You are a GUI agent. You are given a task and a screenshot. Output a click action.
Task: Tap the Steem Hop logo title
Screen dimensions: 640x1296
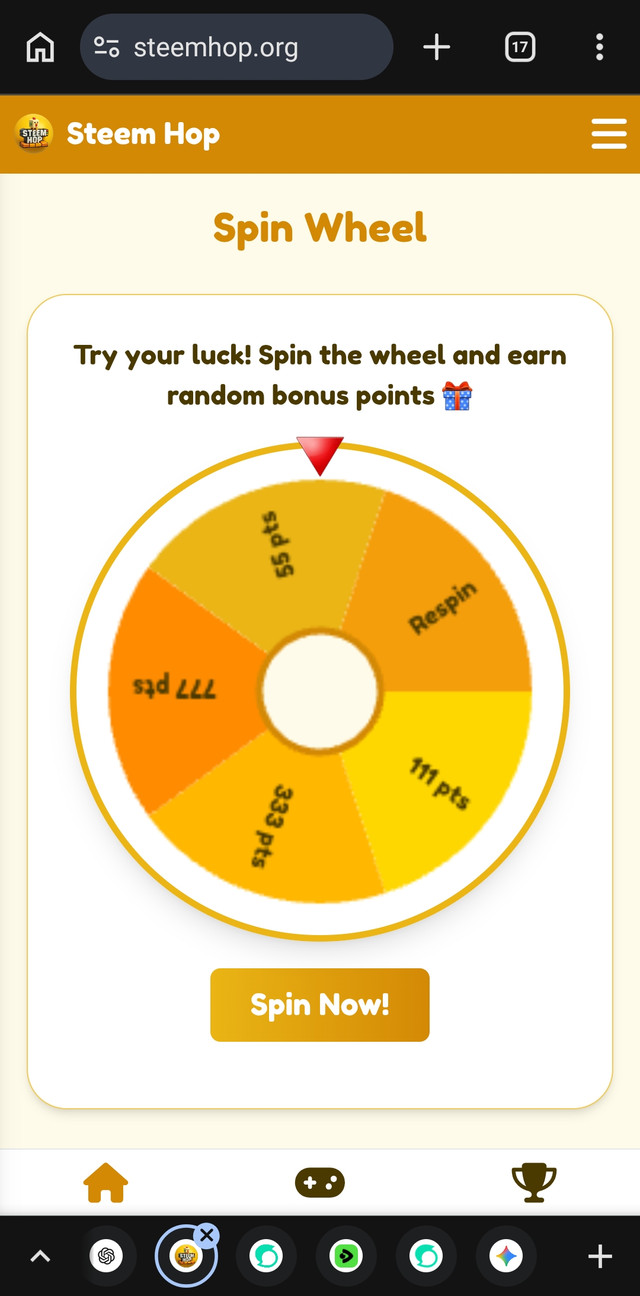pyautogui.click(x=118, y=134)
